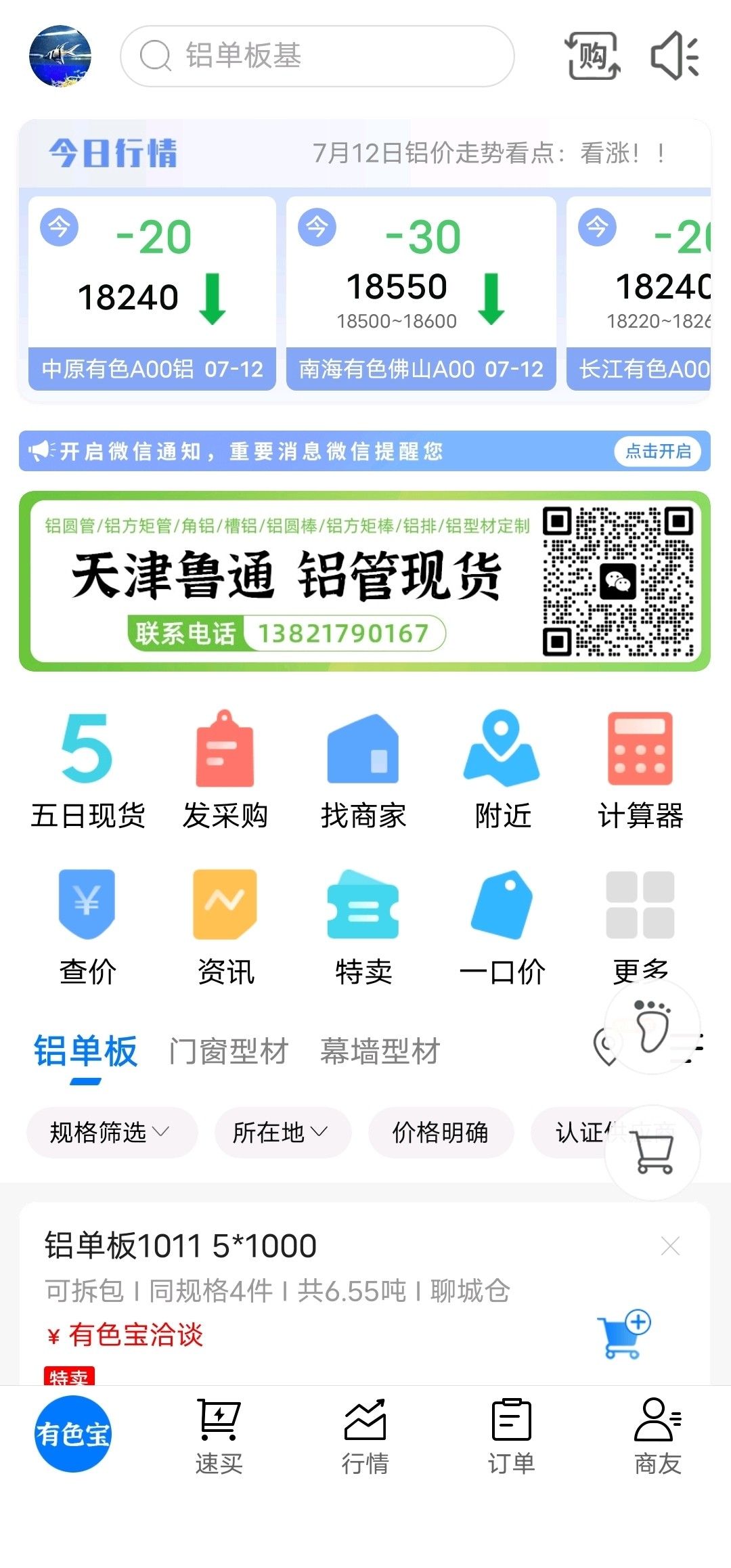Open the 铝单板基 search box
The image size is (731, 1568).
coord(317,56)
